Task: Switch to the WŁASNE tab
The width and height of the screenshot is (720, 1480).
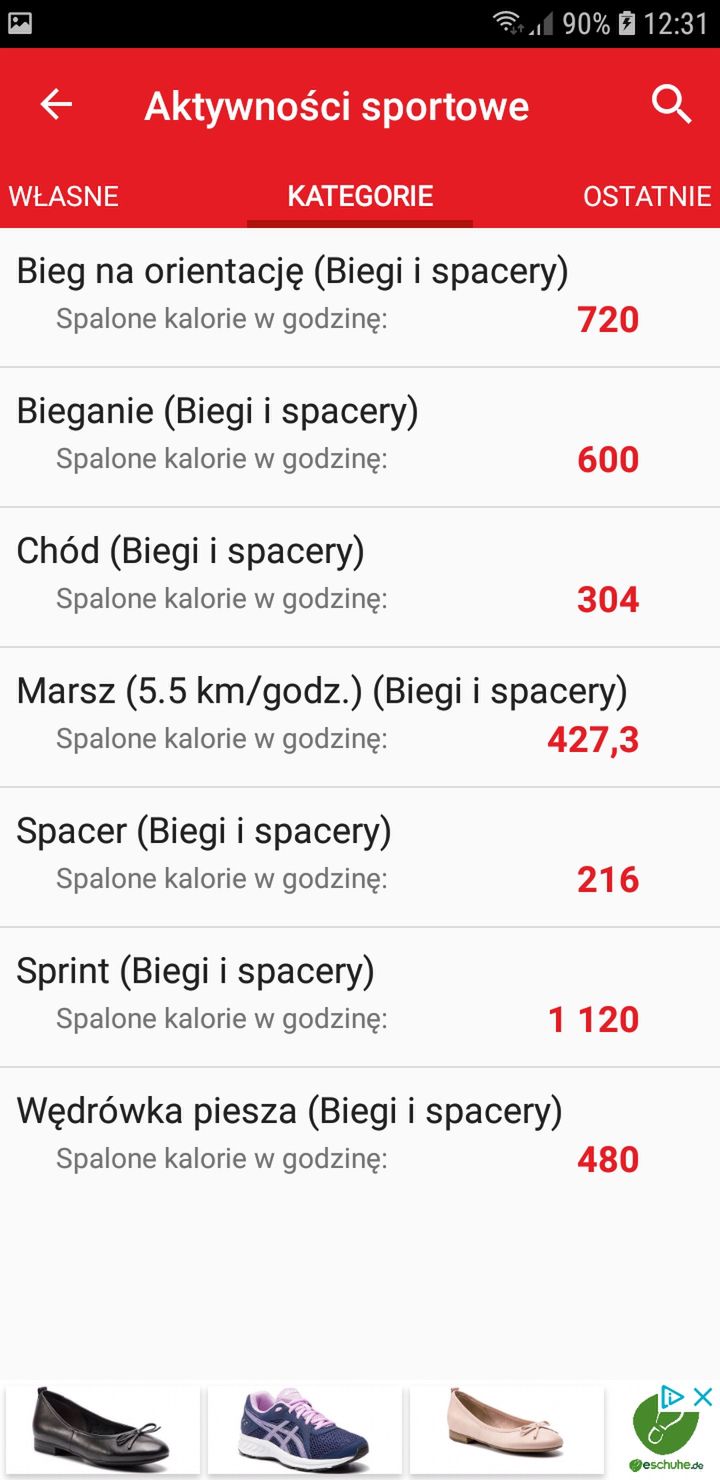Action: coord(64,196)
